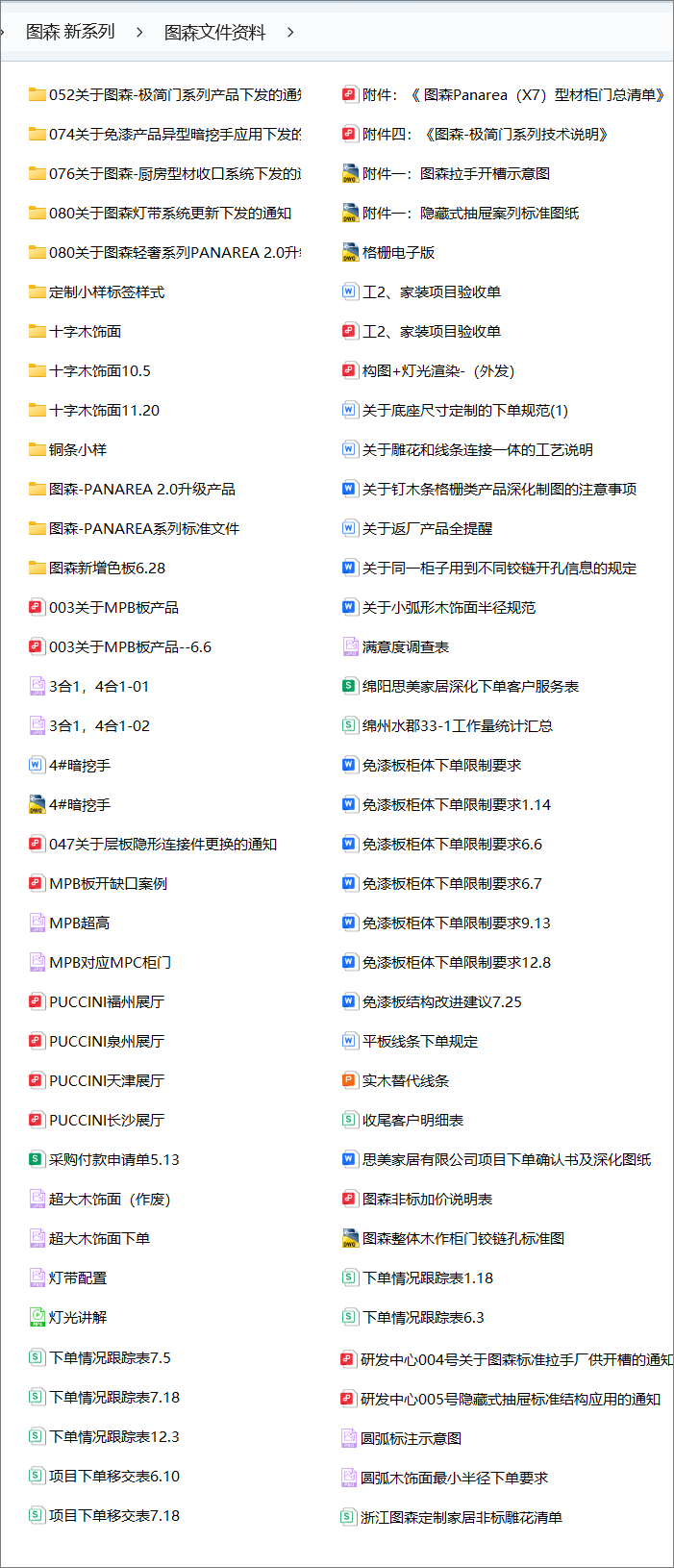Open the file MPB超高
The image size is (674, 1568).
79,923
